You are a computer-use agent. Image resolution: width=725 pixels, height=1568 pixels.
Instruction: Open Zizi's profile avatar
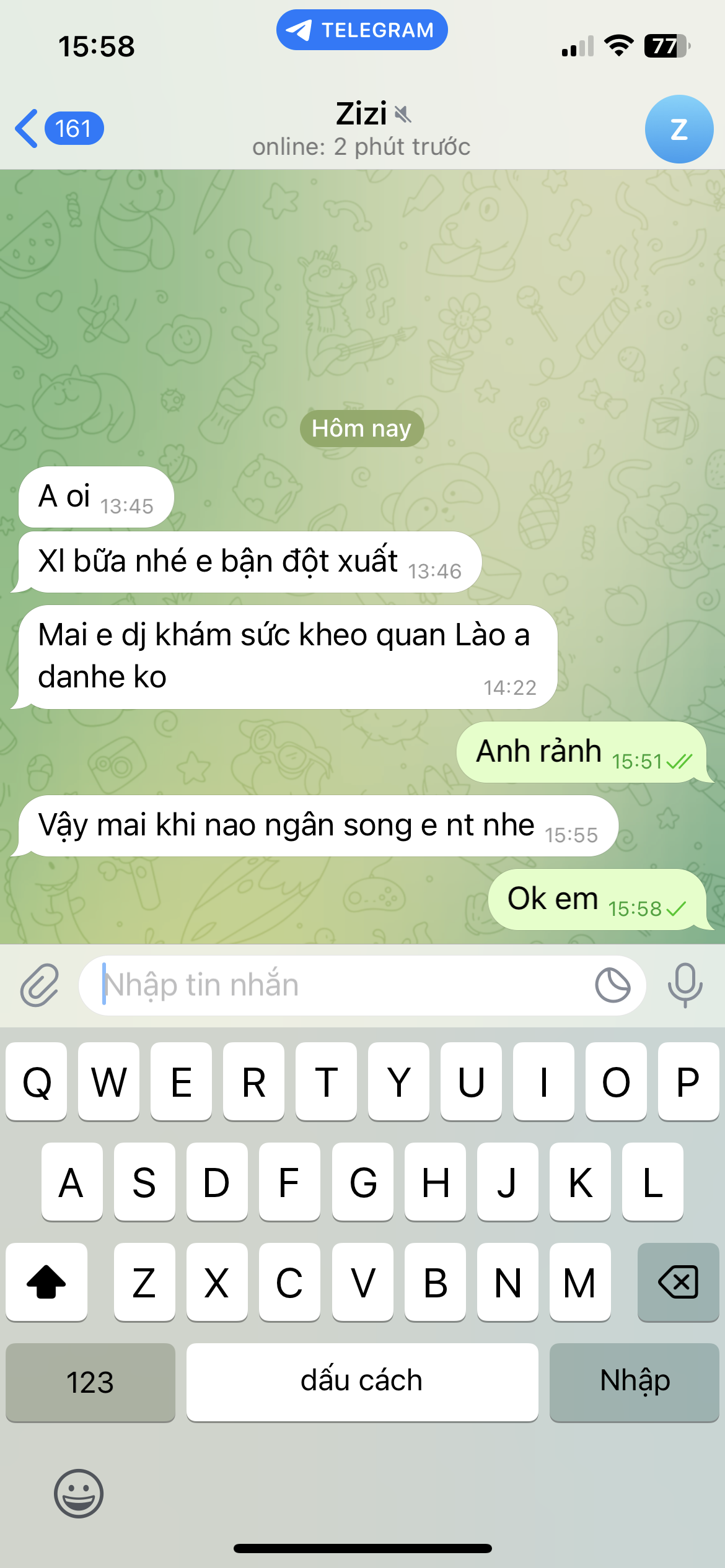pyautogui.click(x=679, y=129)
